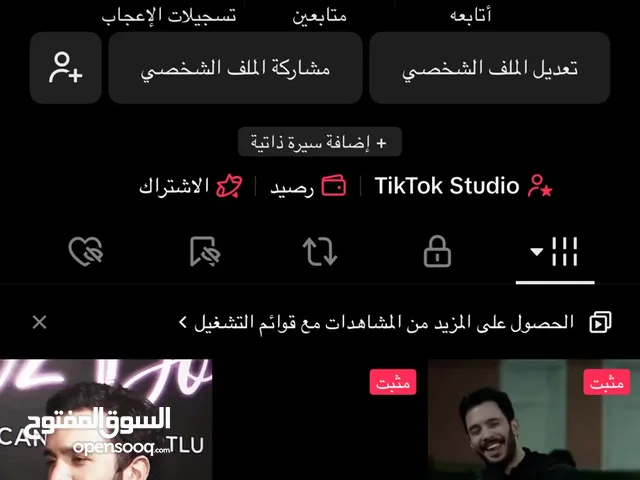640x480 pixels.
Task: Open the video with the neon sign background
Action: (x=105, y=420)
